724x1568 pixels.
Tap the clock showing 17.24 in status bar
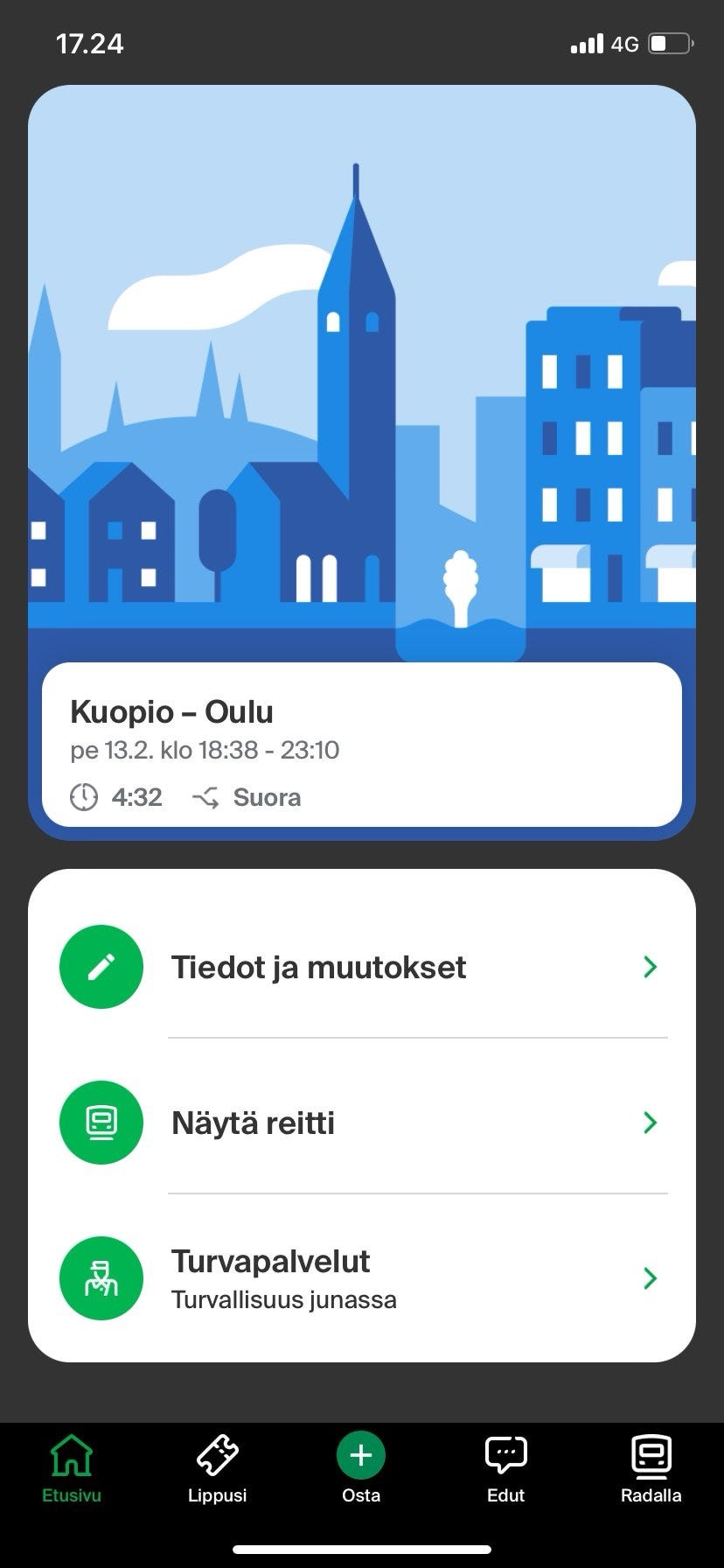point(88,43)
